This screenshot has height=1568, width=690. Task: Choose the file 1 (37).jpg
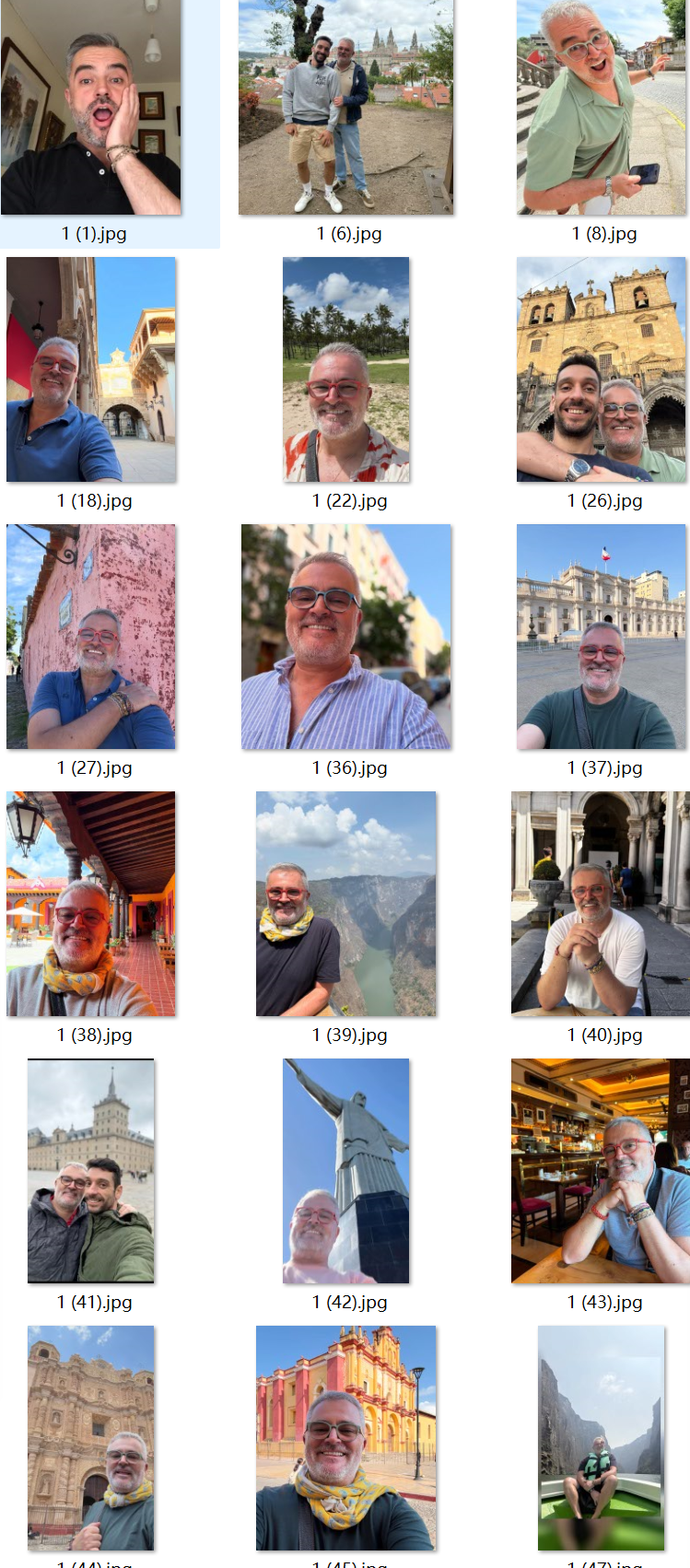click(601, 637)
